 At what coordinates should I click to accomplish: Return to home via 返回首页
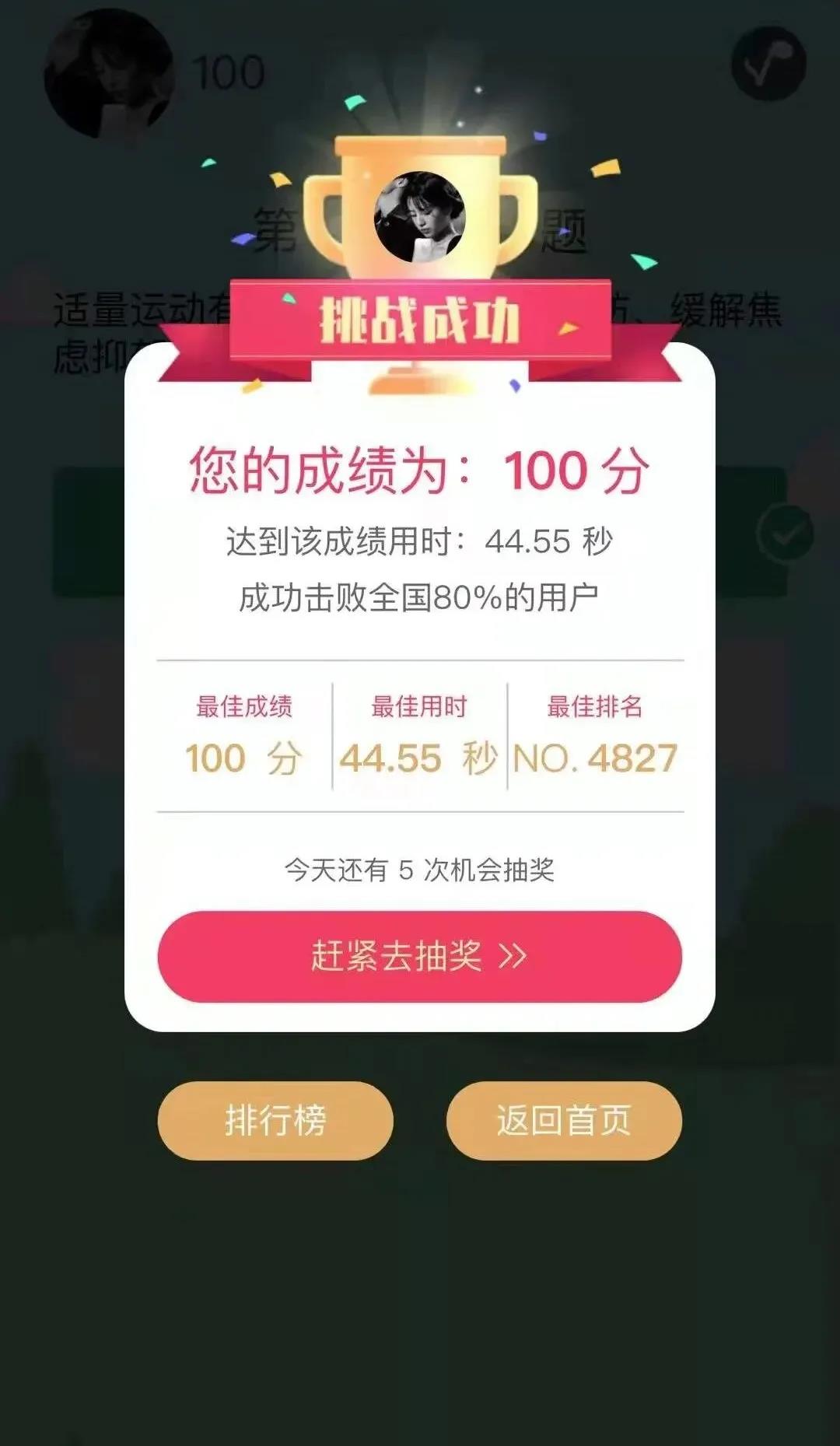564,1120
